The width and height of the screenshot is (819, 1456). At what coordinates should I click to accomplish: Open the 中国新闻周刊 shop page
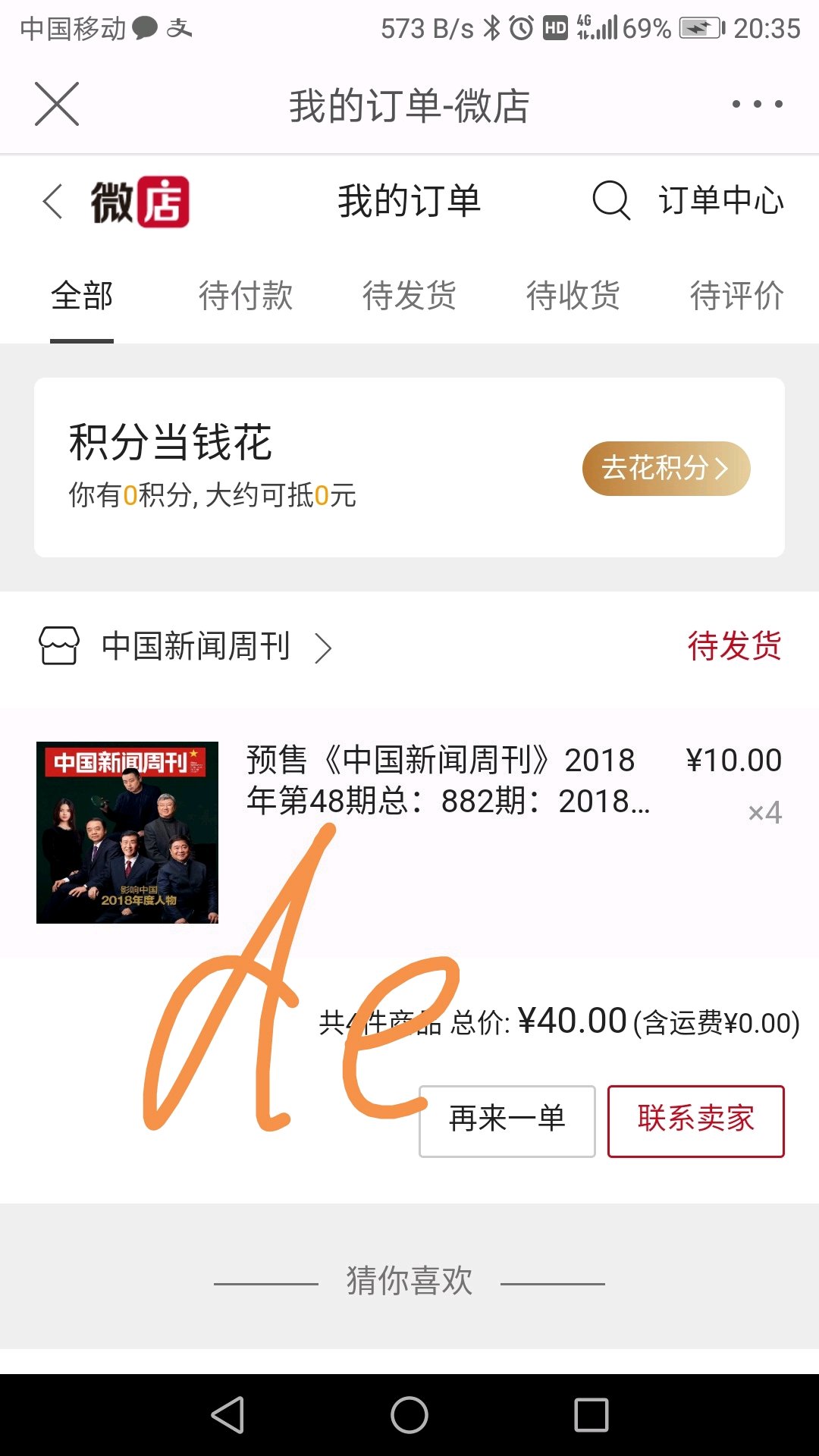point(196,647)
